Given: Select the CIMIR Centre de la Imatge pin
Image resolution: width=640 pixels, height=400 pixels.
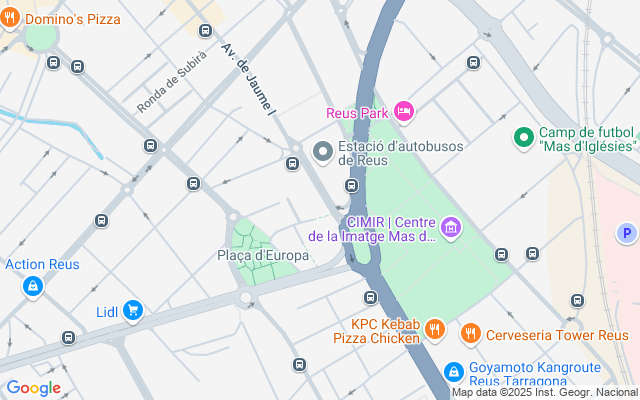Looking at the screenshot, I should 451,229.
